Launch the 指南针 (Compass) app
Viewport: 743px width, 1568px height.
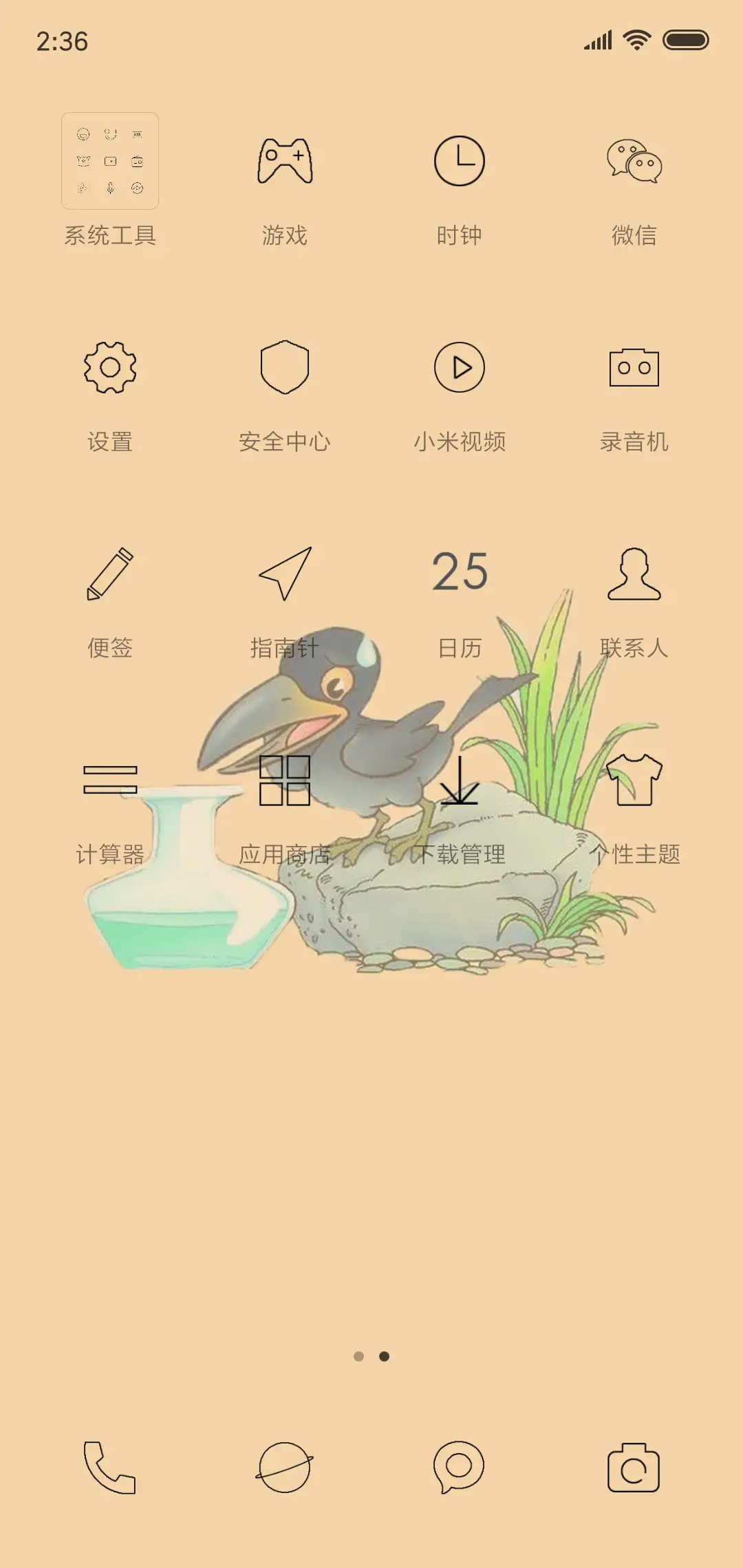[285, 575]
